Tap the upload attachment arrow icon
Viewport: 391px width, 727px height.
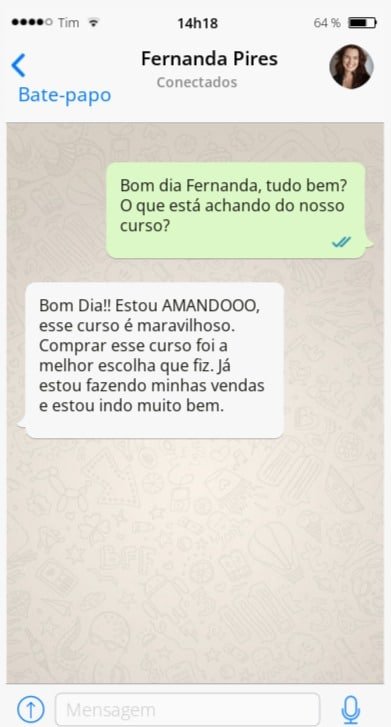point(31,709)
